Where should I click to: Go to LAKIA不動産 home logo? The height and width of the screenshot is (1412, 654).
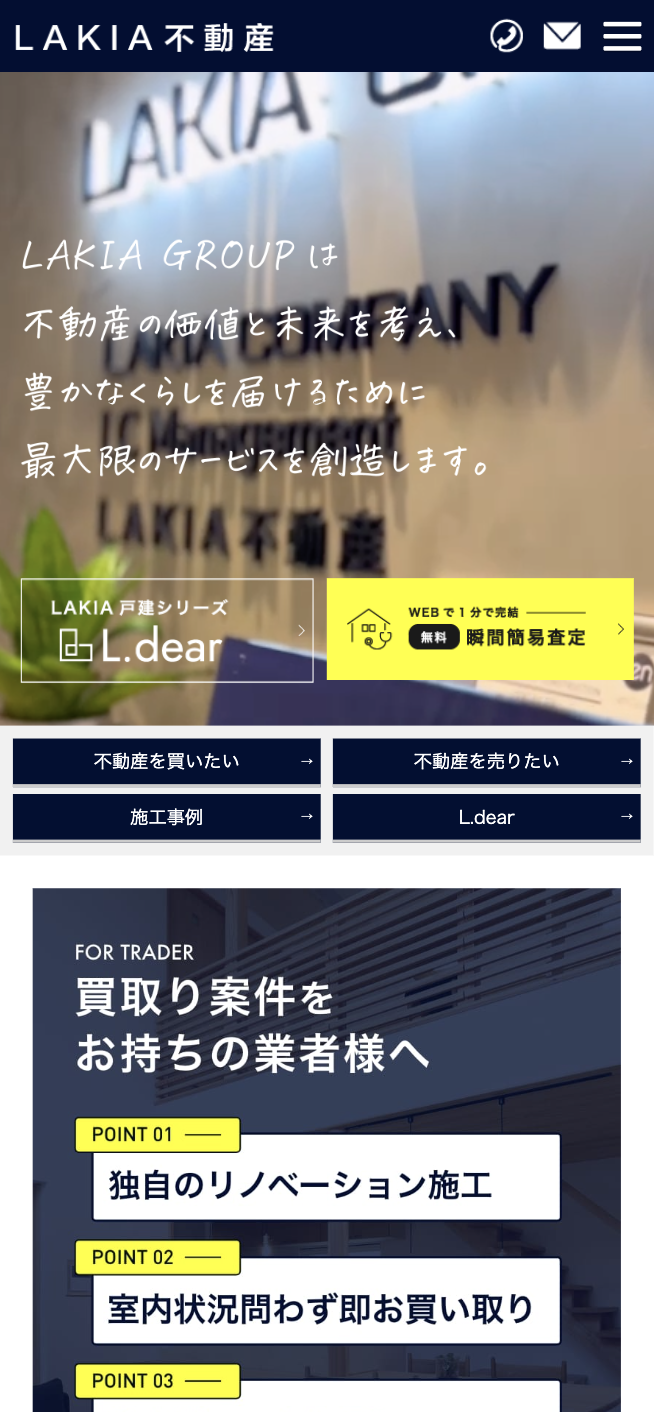coord(144,38)
